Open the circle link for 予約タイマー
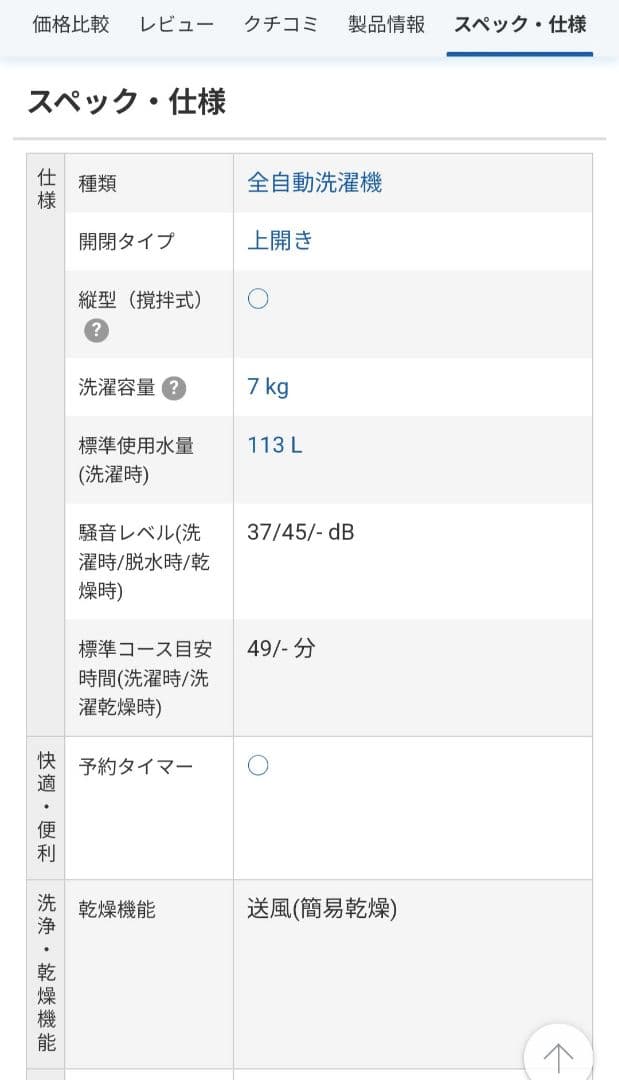The image size is (619, 1080). pyautogui.click(x=258, y=766)
